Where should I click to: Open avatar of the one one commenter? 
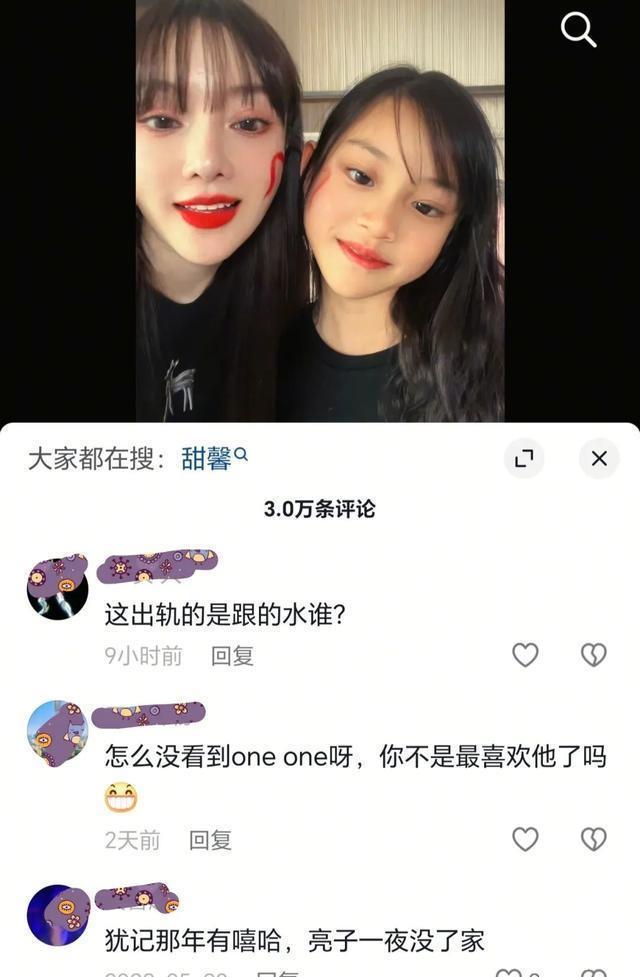[x=57, y=732]
